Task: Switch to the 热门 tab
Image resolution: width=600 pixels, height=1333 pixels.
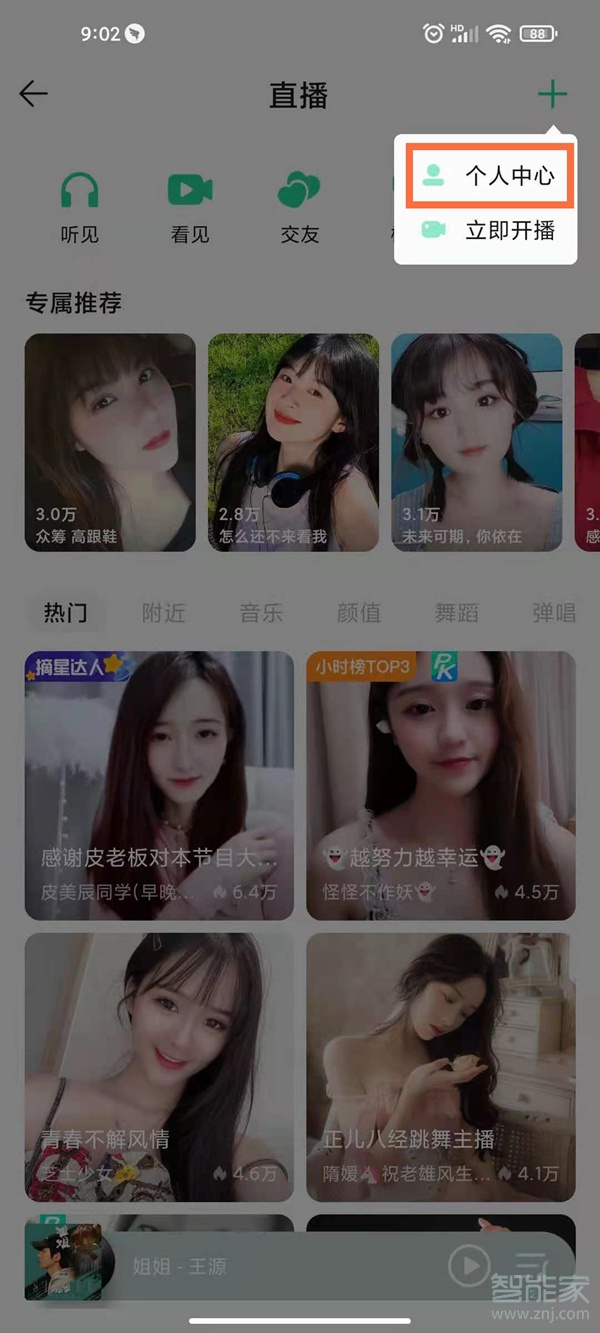Action: [x=65, y=613]
